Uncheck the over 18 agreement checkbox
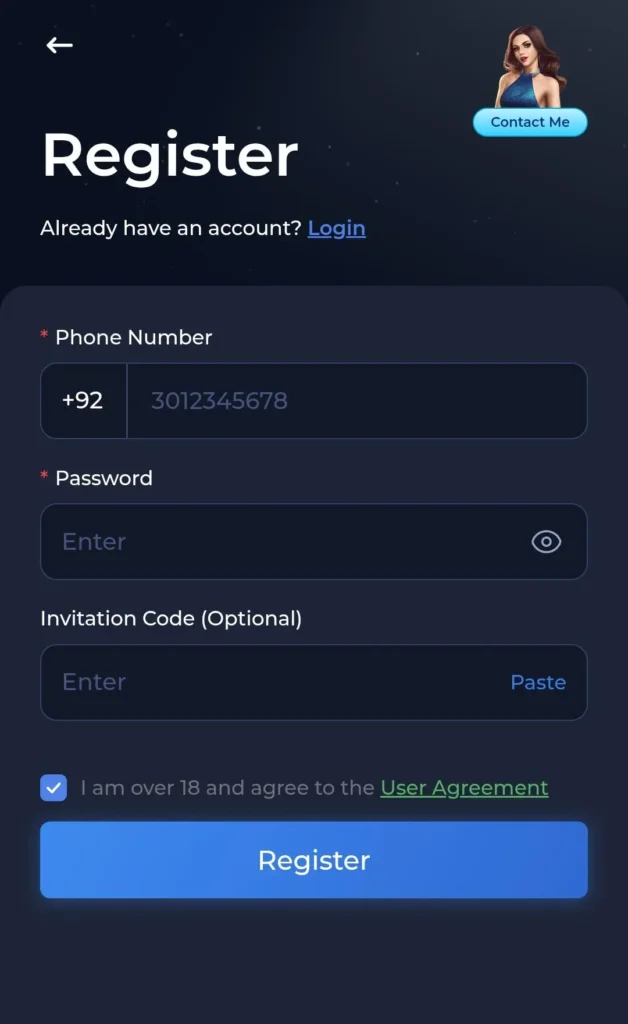The height and width of the screenshot is (1024, 628). [x=54, y=788]
